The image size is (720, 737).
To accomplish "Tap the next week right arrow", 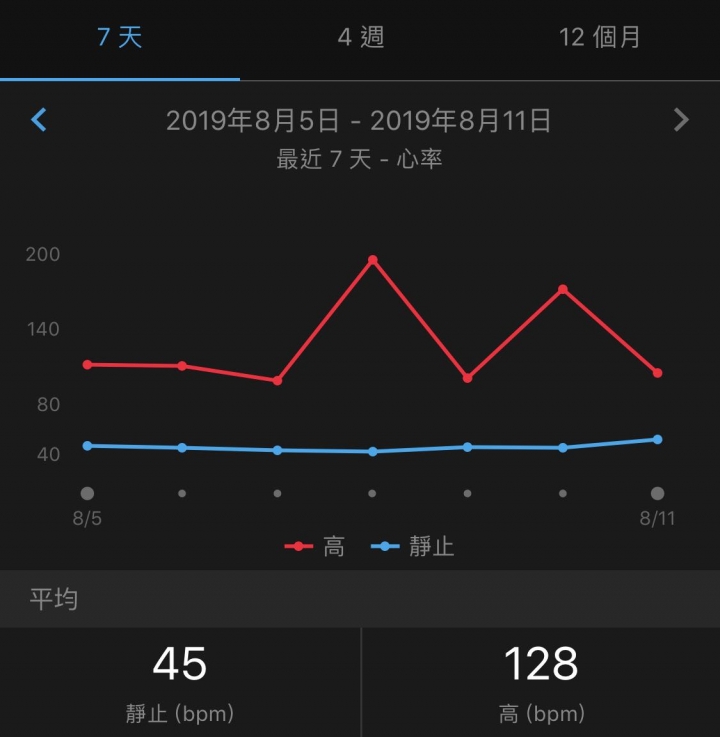I will coord(681,120).
